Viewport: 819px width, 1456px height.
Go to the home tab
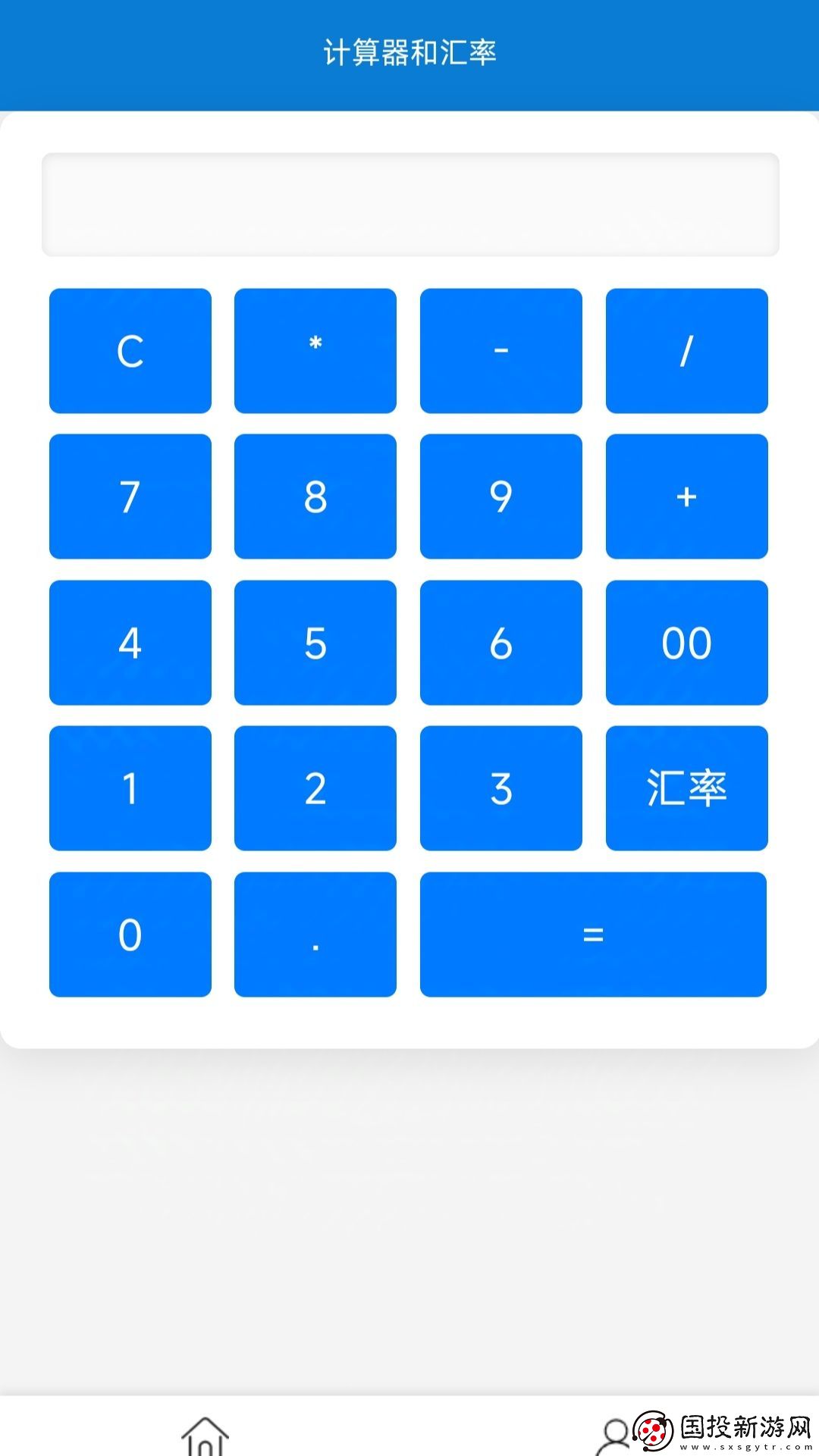(x=205, y=1435)
